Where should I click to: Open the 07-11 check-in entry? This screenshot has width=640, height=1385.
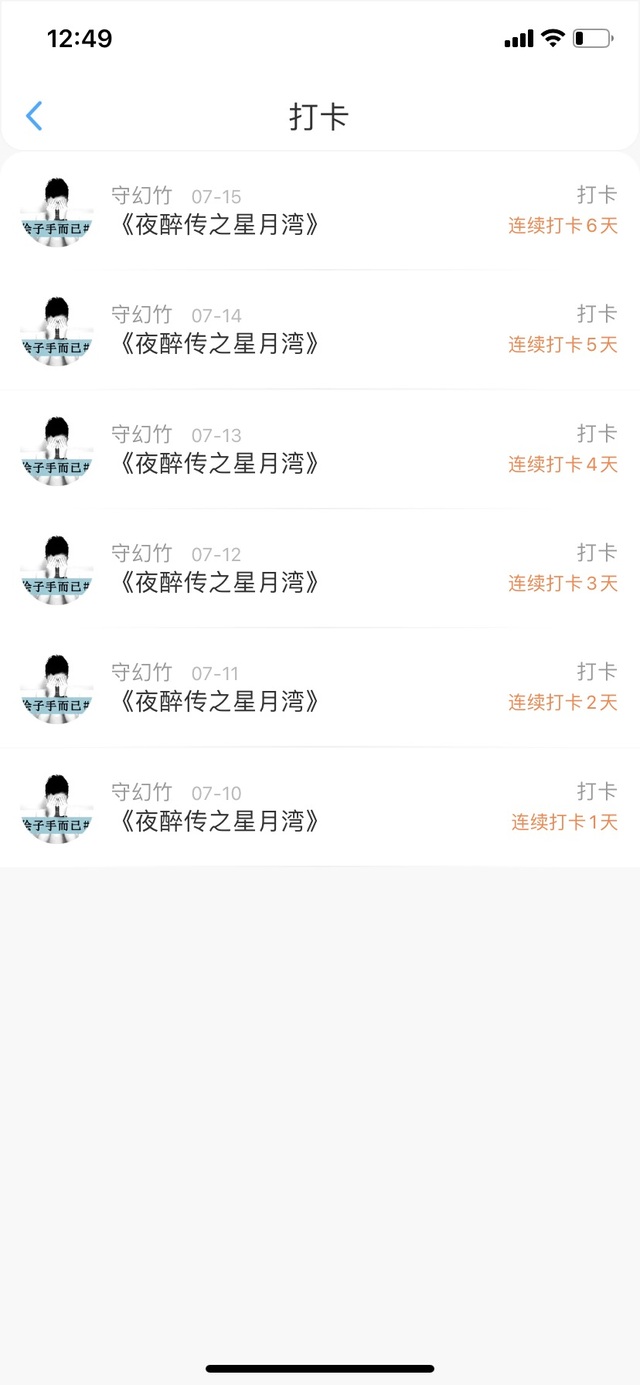click(320, 687)
